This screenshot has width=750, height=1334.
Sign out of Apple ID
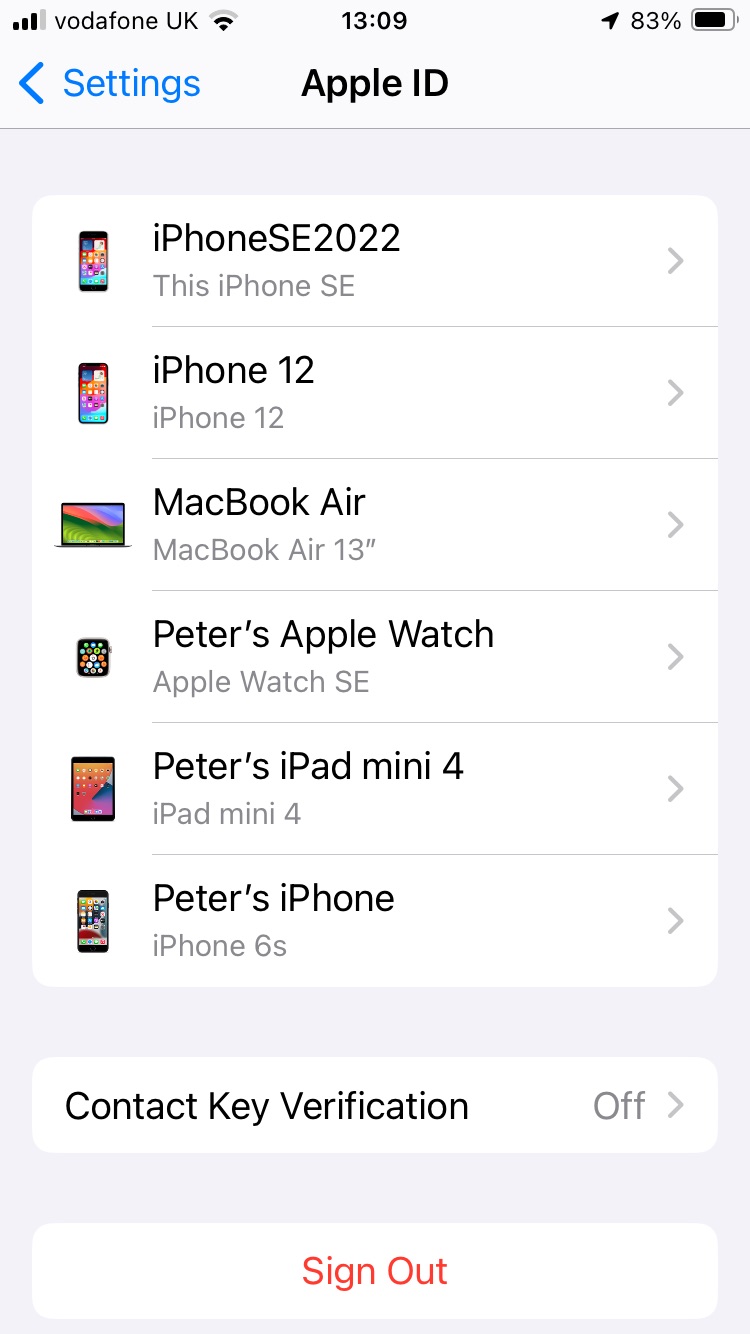coord(375,1271)
